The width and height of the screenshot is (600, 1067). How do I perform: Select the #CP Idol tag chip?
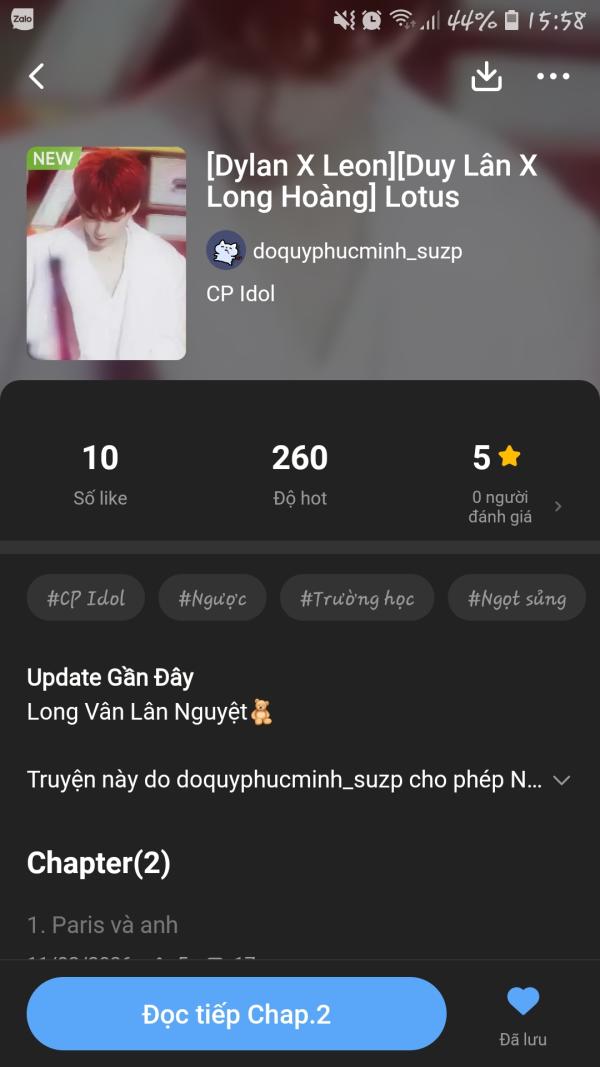[86, 598]
